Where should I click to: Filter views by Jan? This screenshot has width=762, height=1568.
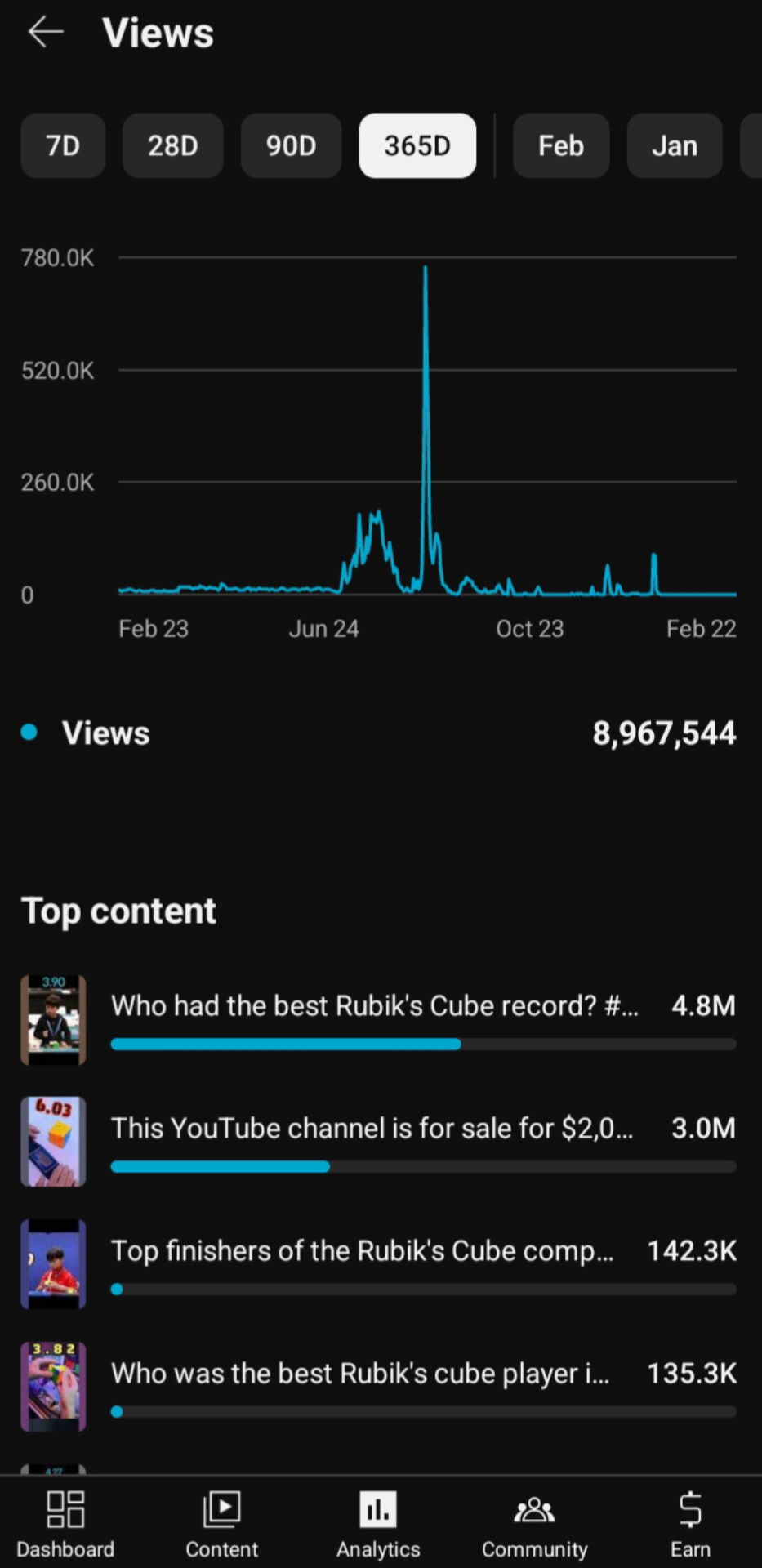coord(674,146)
